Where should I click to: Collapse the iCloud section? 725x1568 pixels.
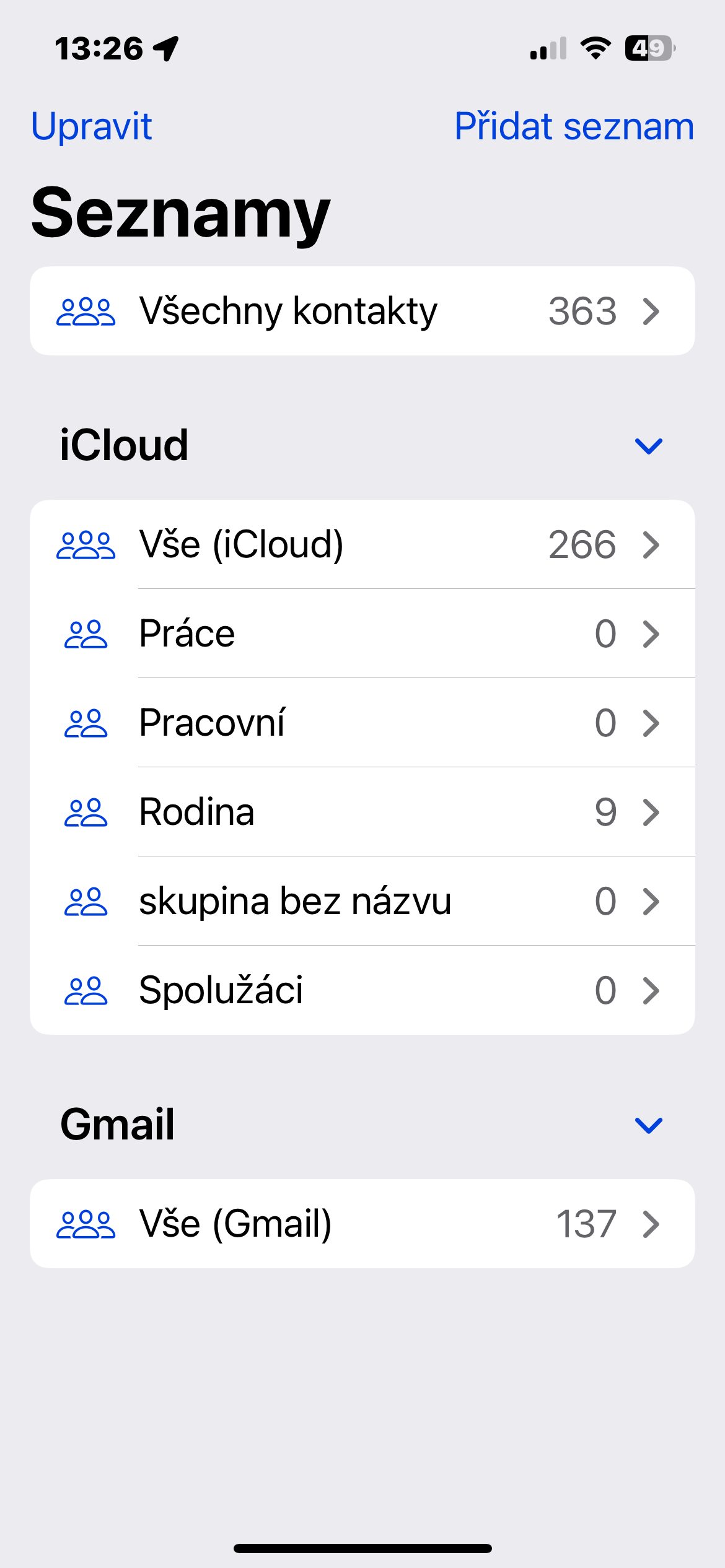click(x=649, y=446)
